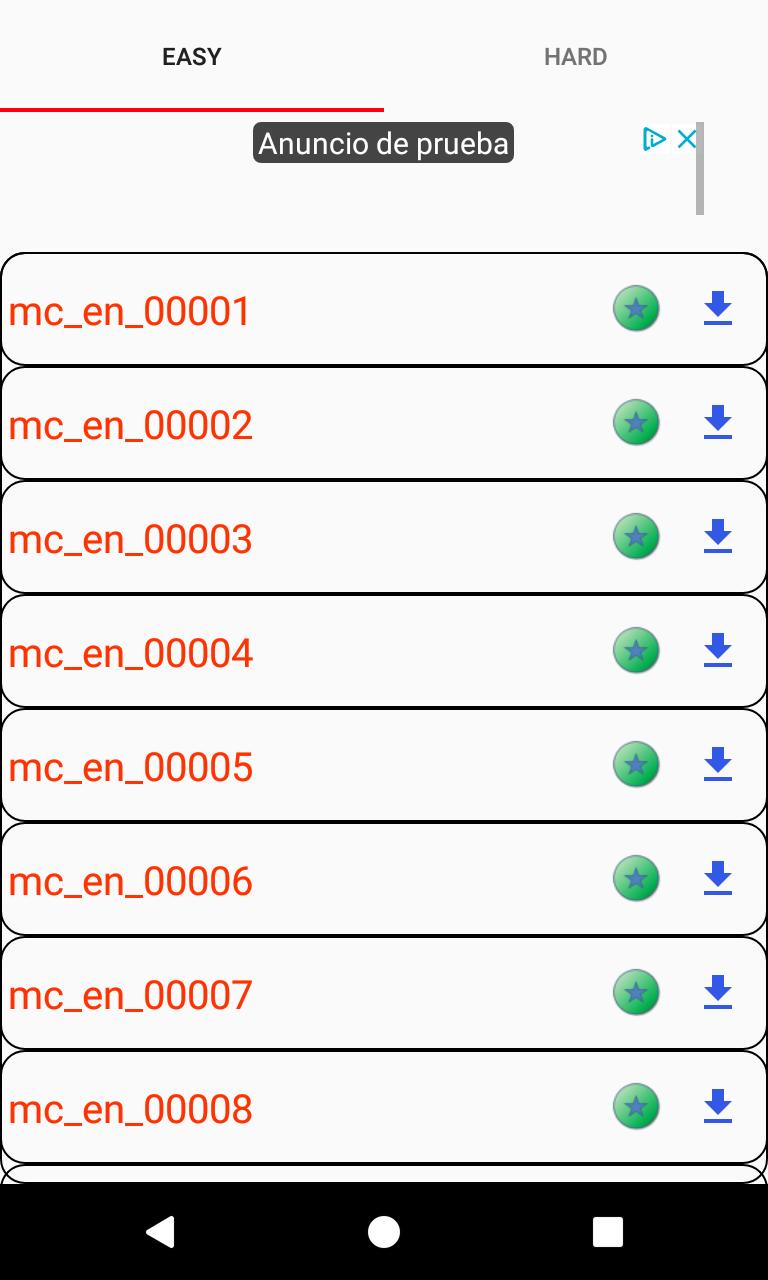Close the test ad banner
Screen dimensions: 768x1280
tap(687, 139)
